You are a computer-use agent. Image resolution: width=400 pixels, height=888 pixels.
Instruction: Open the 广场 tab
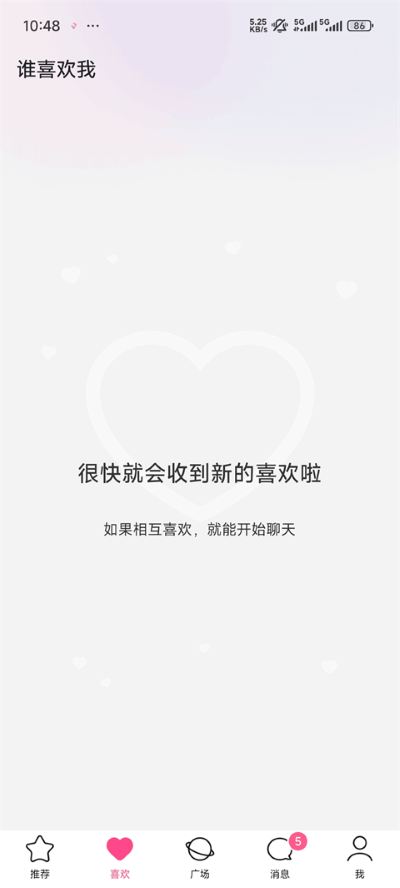(199, 857)
